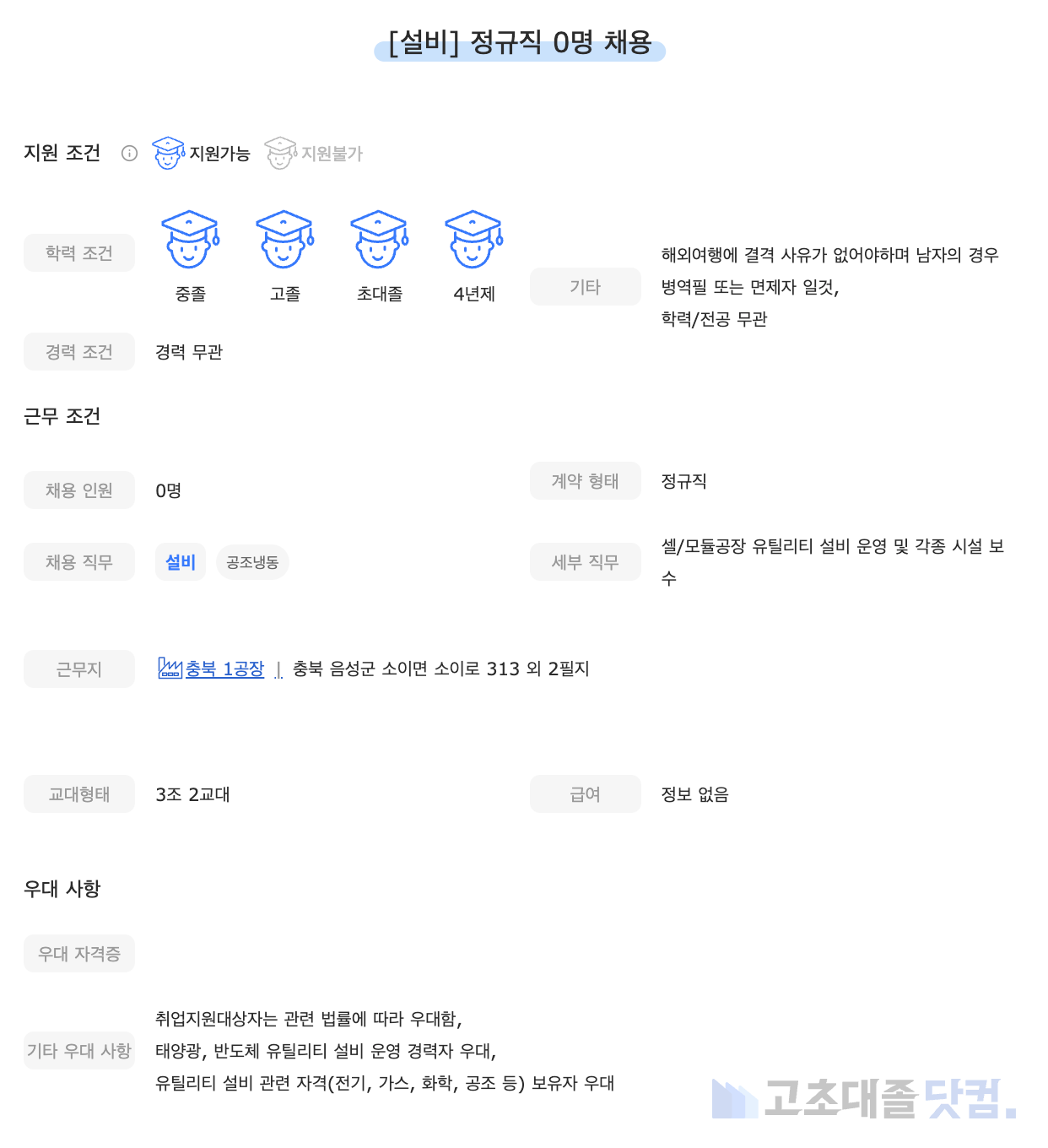Click the 기타 우대 사항 label

[78, 1050]
